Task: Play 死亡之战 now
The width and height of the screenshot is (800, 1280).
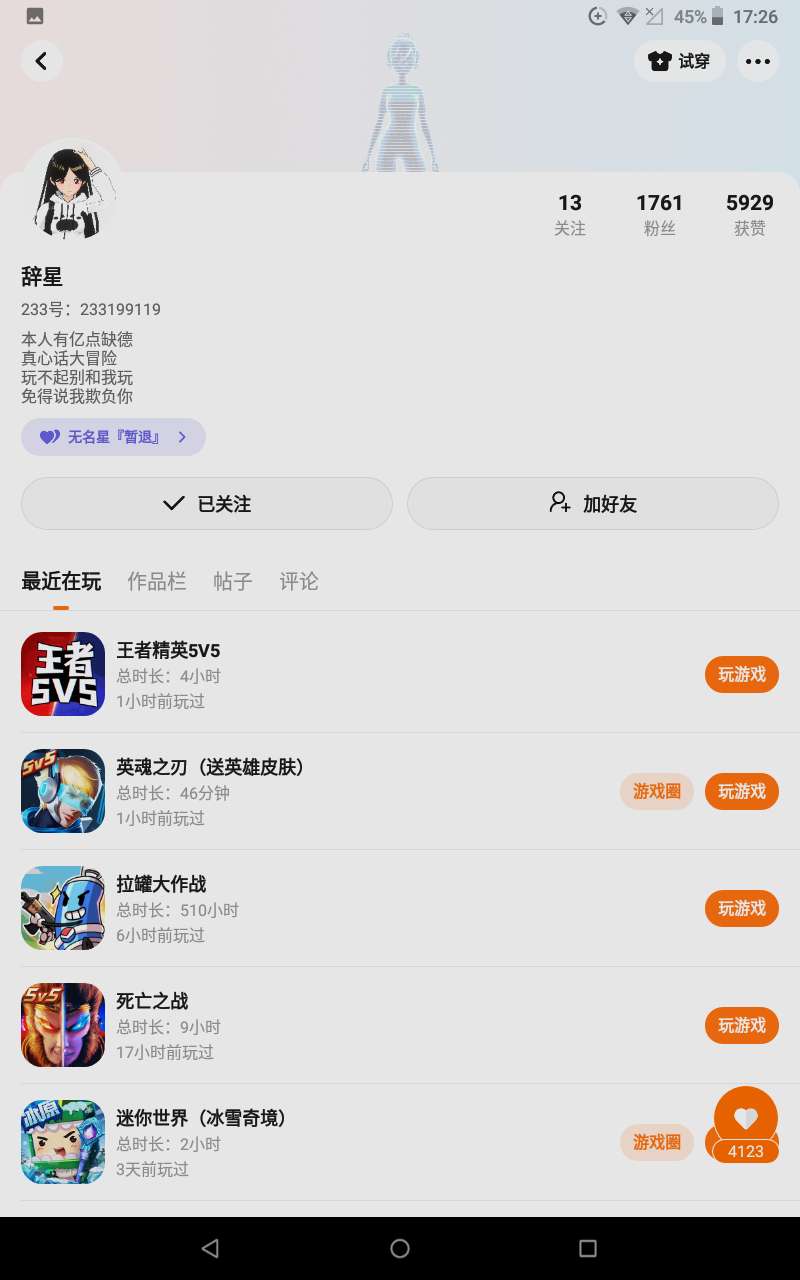Action: 741,1025
